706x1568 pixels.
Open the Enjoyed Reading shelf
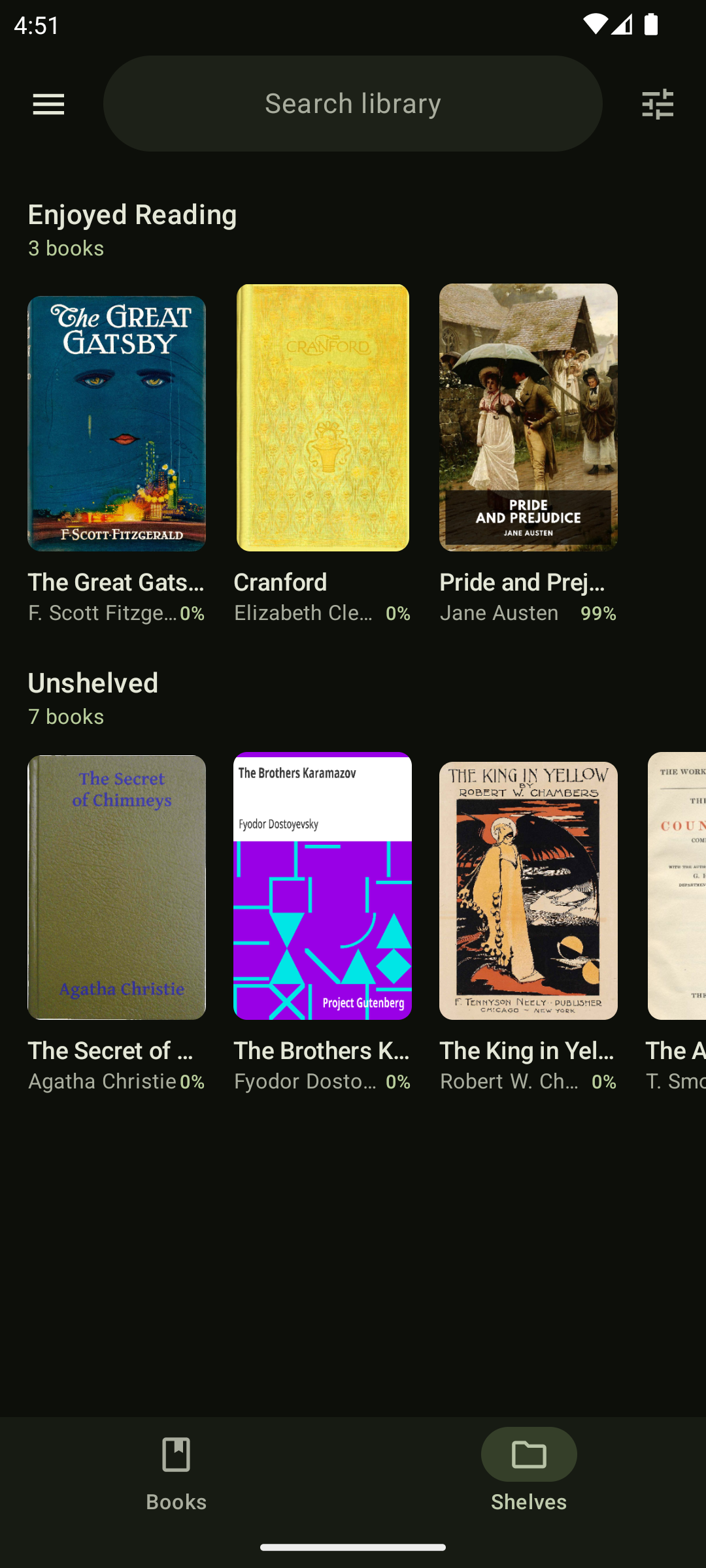click(132, 229)
